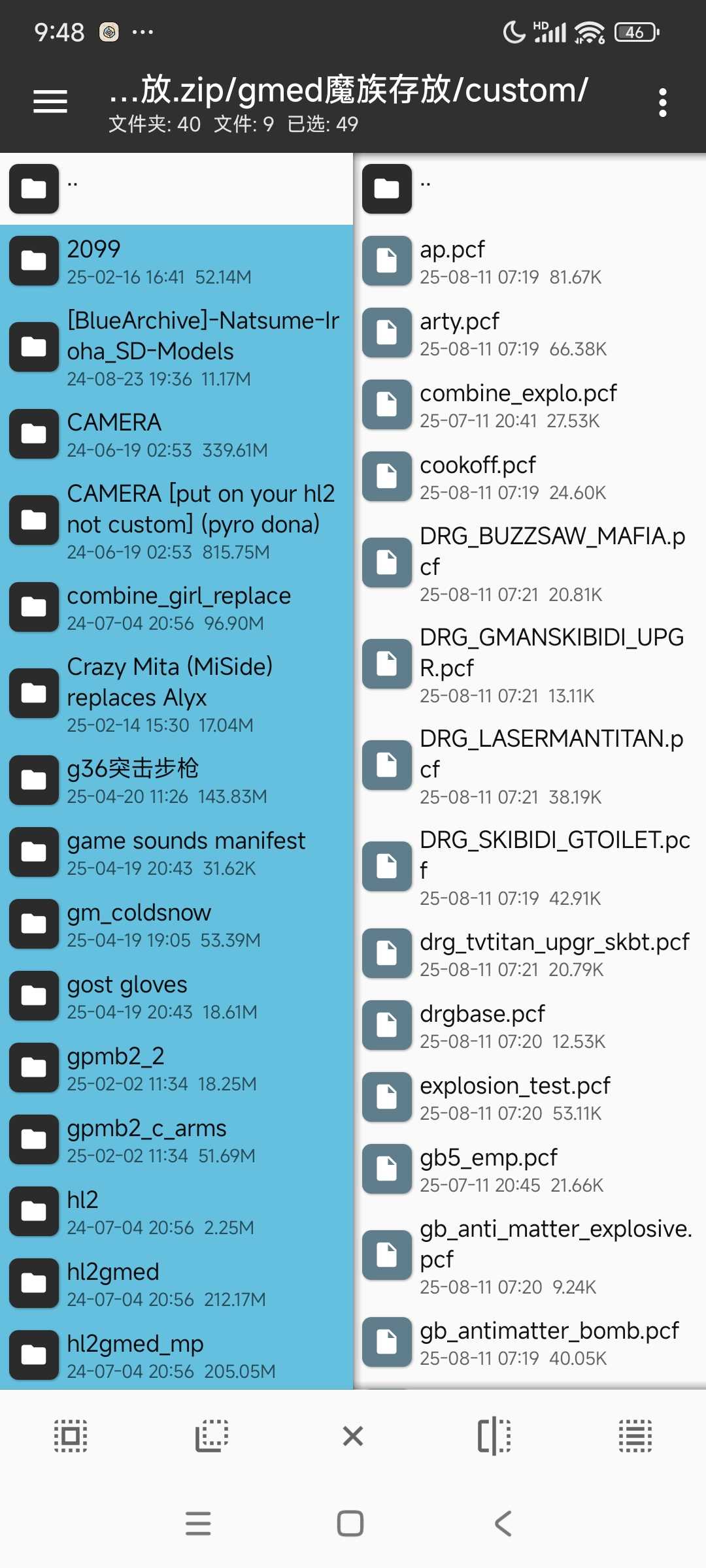Open the hamburger drawer menu
The width and height of the screenshot is (706, 1568).
pos(50,102)
